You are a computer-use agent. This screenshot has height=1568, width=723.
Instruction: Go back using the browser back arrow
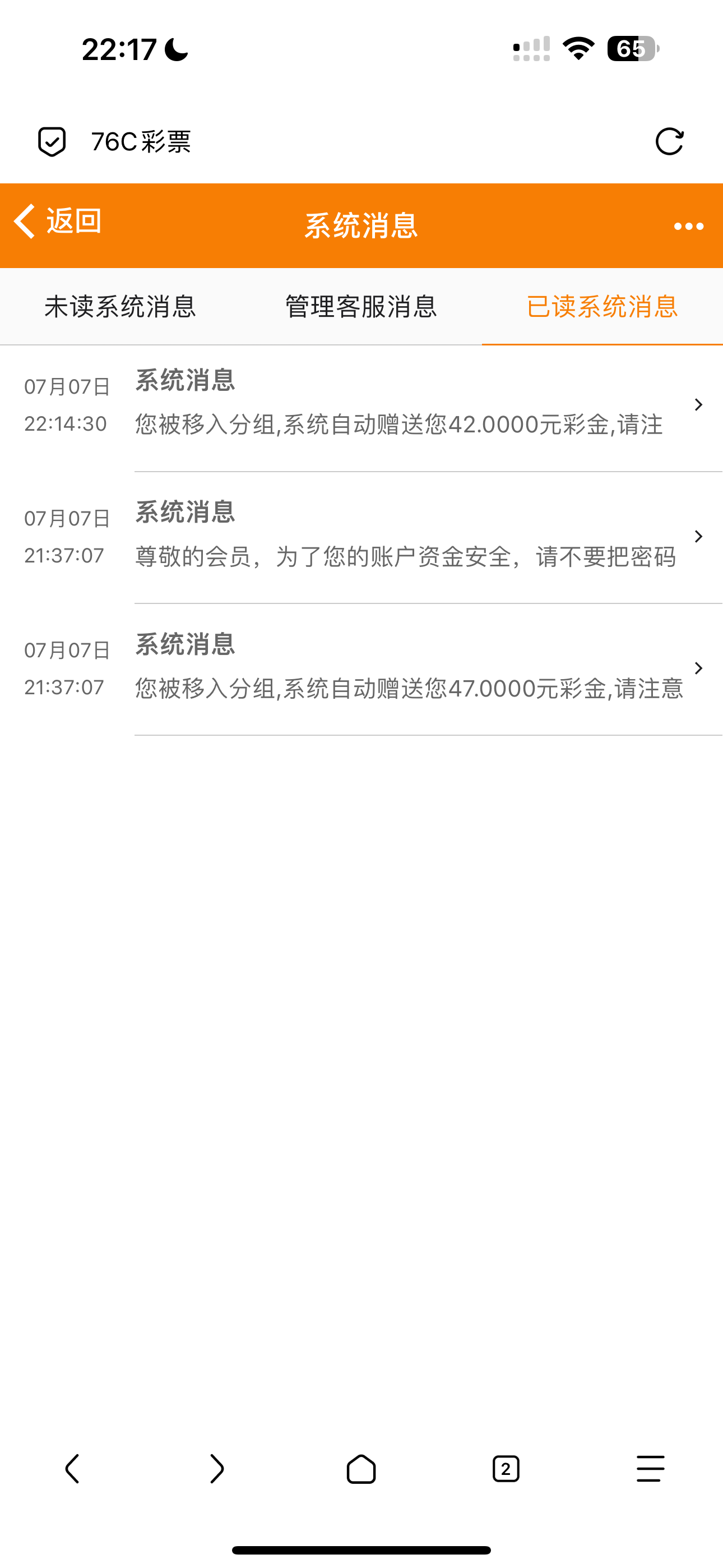coord(72,1469)
